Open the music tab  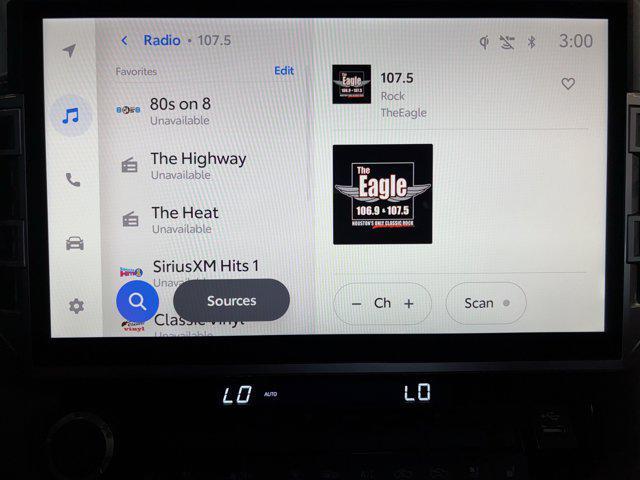click(70, 116)
